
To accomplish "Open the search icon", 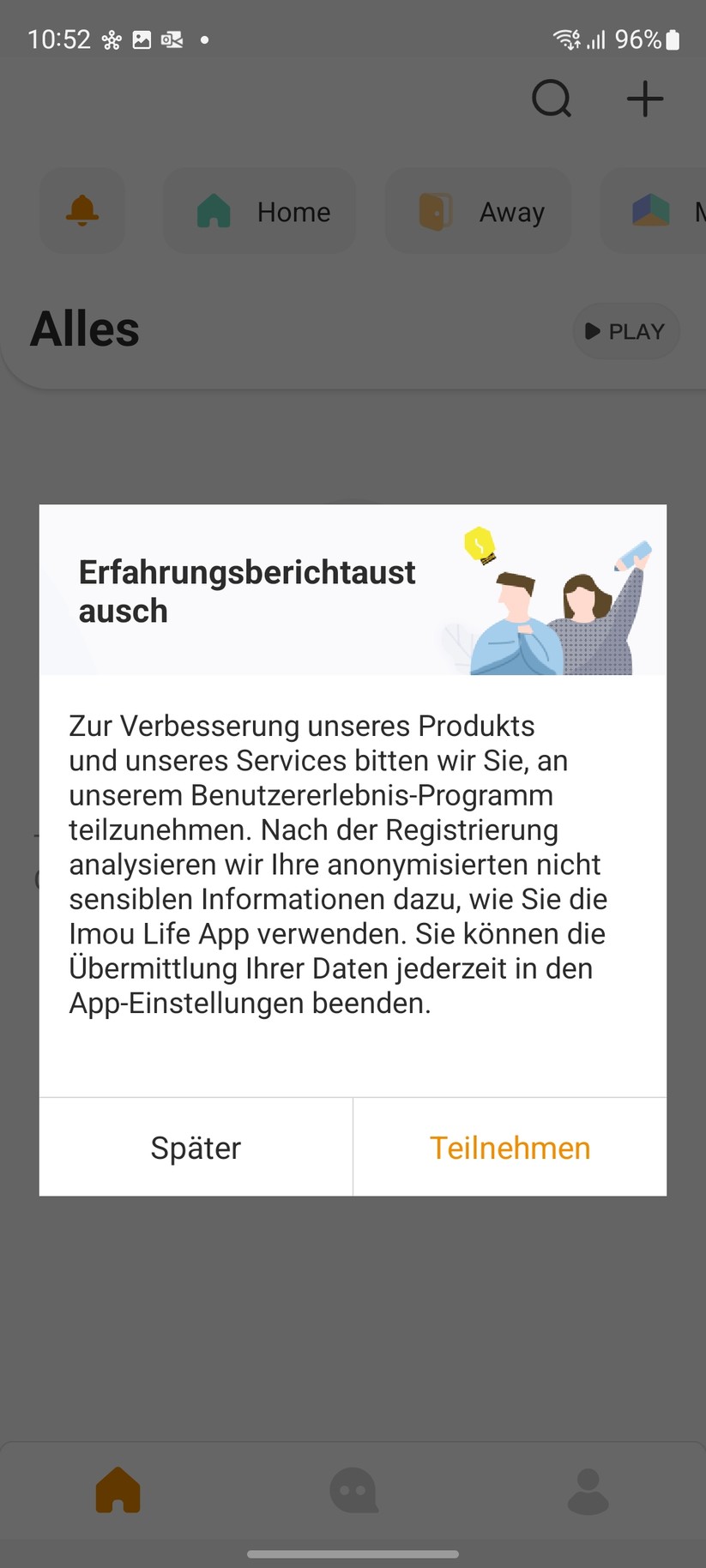I will pyautogui.click(x=551, y=99).
